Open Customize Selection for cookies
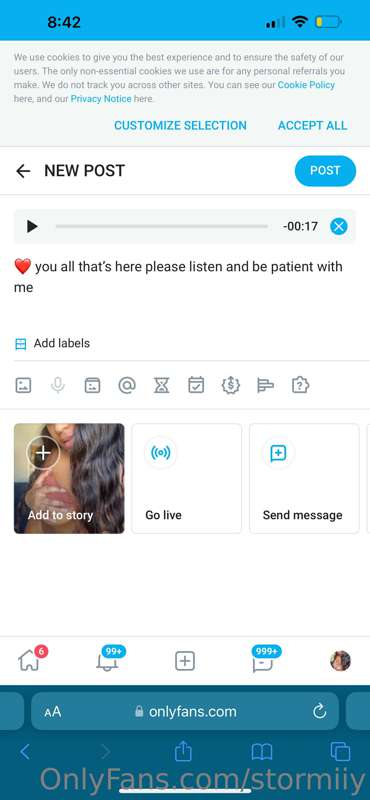 point(180,126)
